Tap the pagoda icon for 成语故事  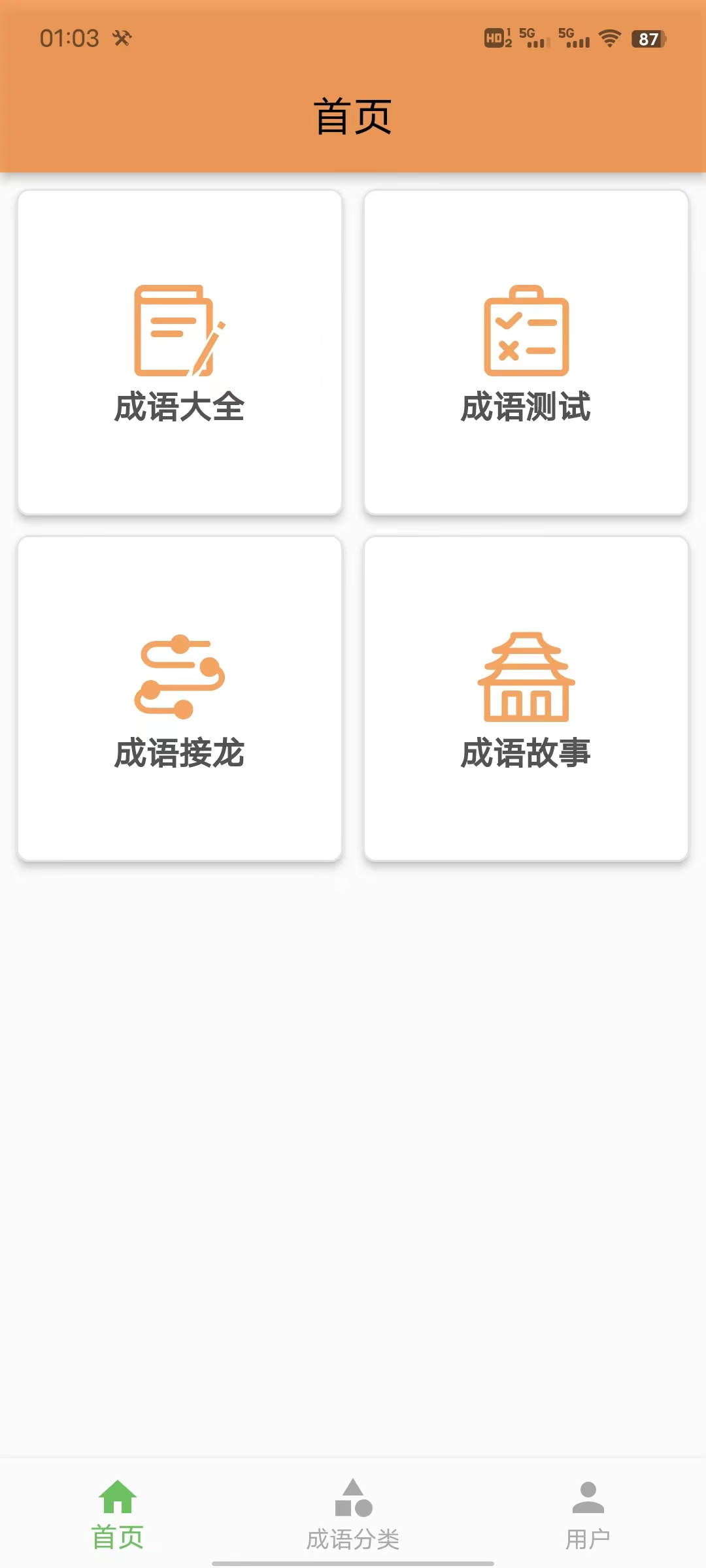tap(526, 676)
